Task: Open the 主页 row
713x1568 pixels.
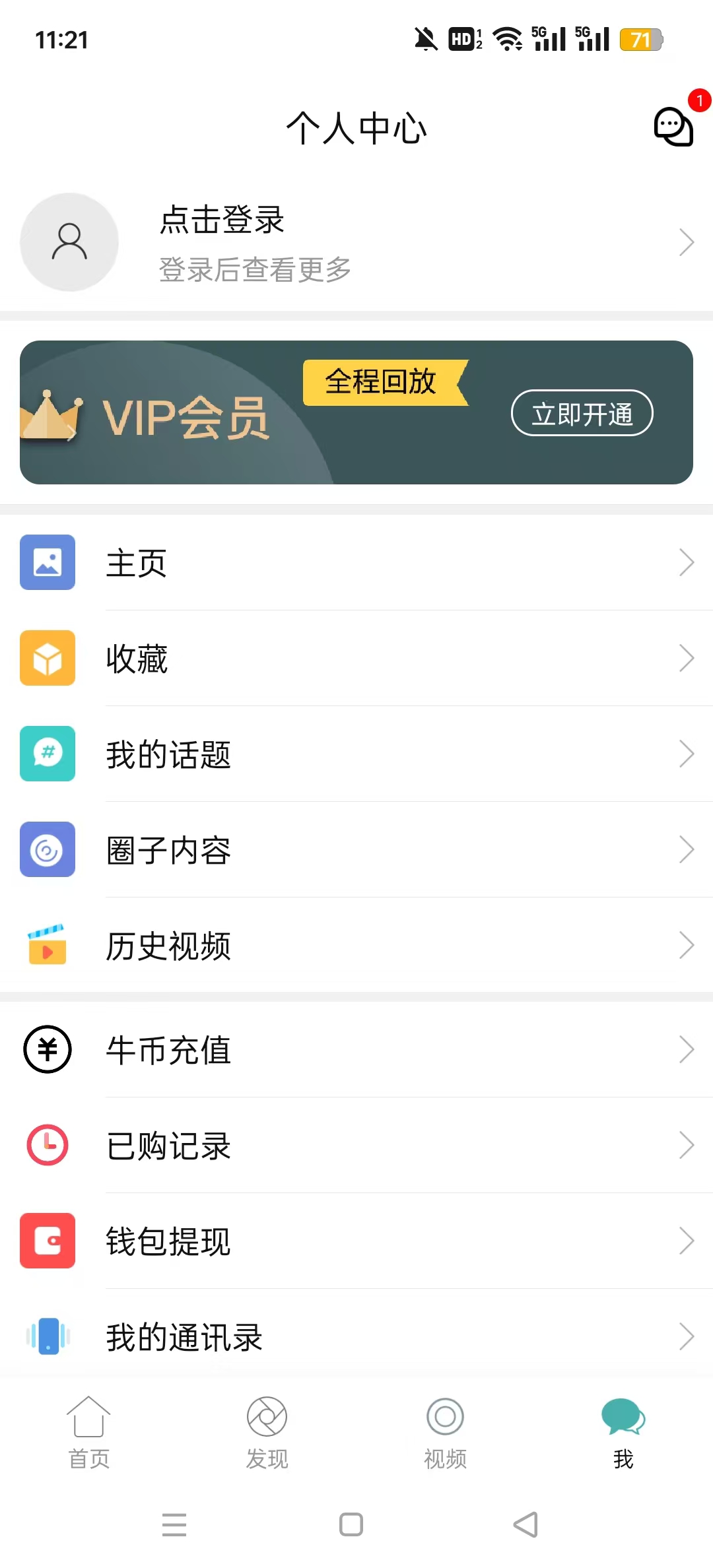Action: [356, 563]
